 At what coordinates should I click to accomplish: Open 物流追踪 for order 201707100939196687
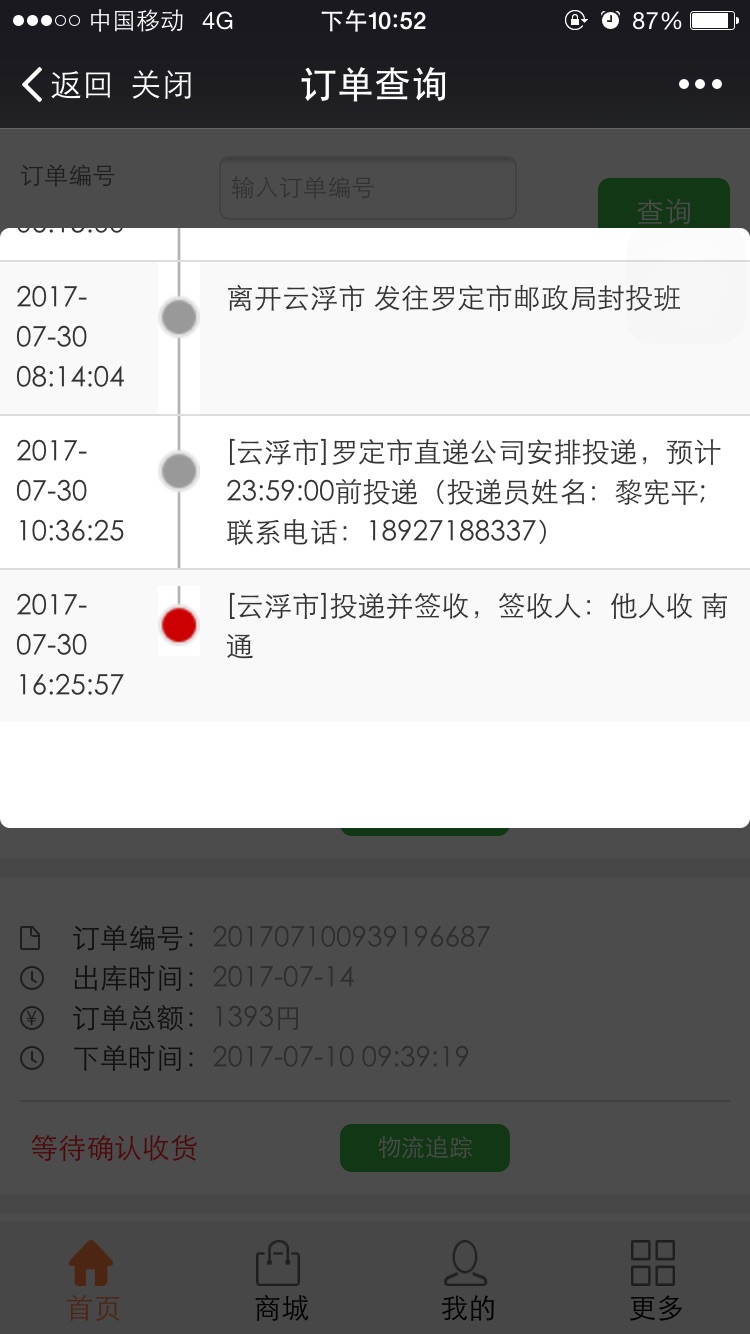(x=425, y=1147)
